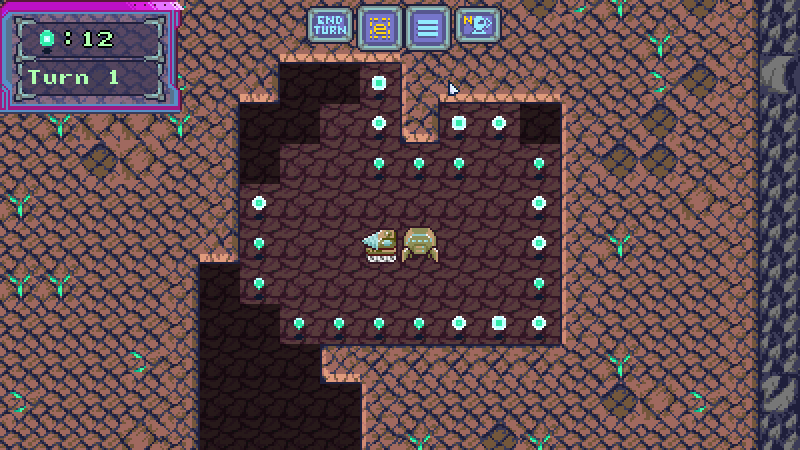
Task: Open the hamburger menu
Action: click(x=428, y=29)
